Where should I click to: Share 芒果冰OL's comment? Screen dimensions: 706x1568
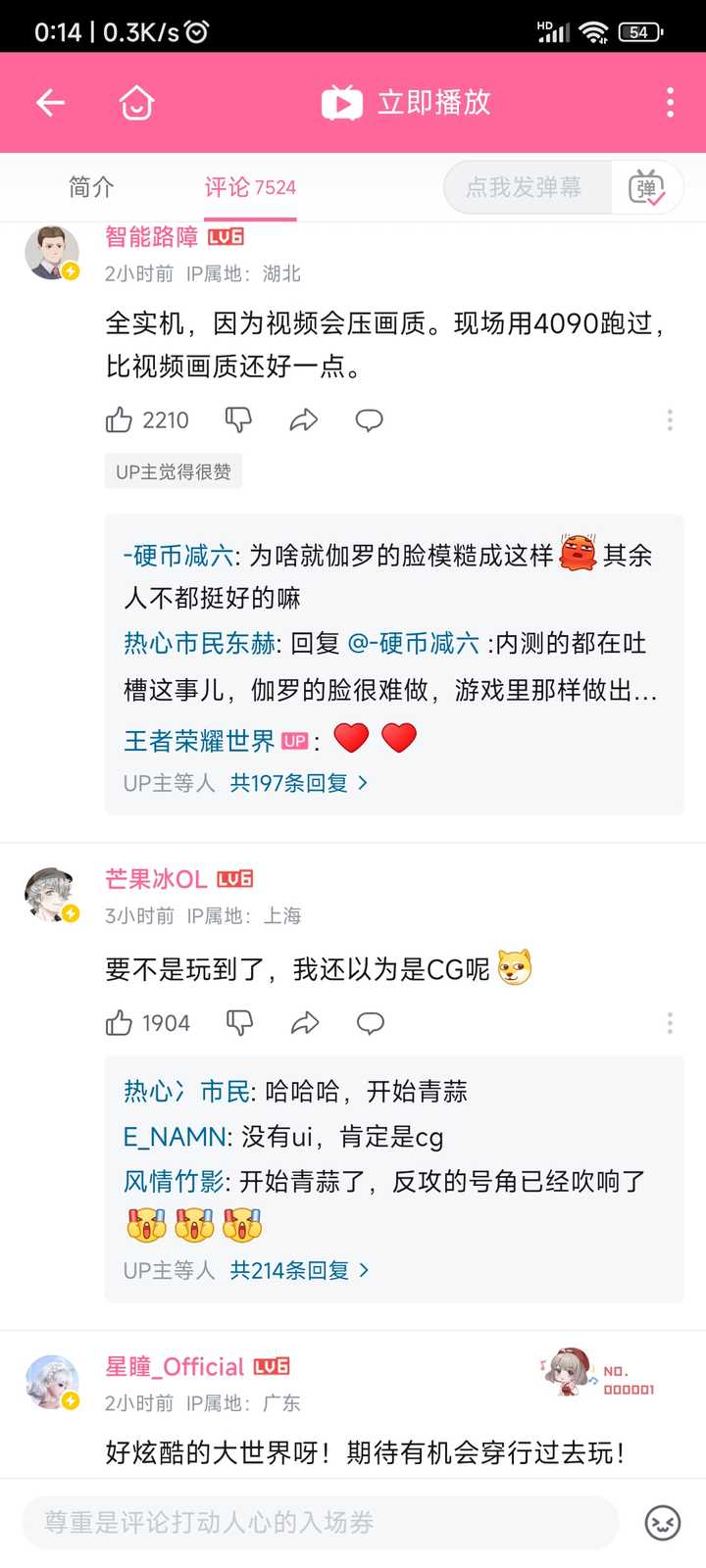pyautogui.click(x=305, y=1023)
